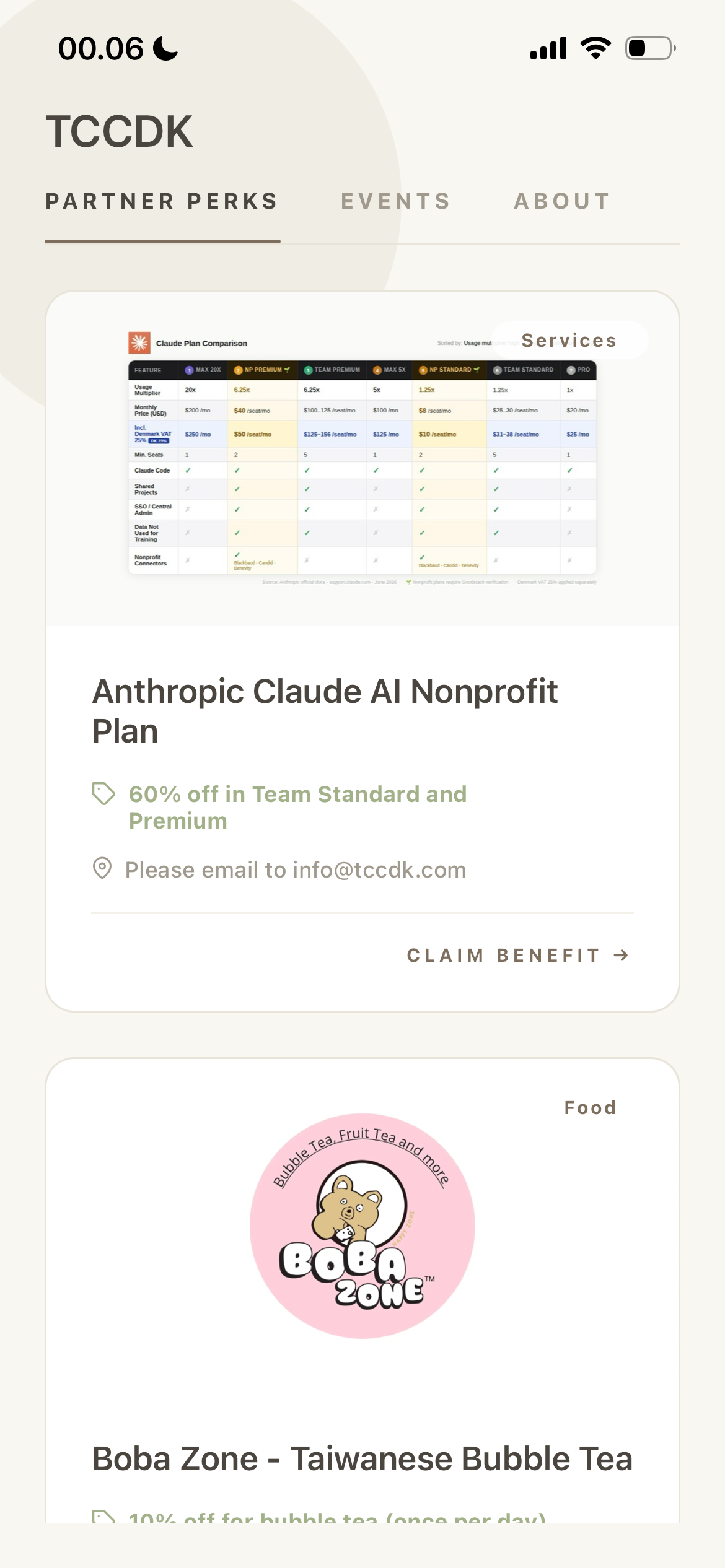Screen dimensions: 725x1568
Task: Open the About tab
Action: 562,201
